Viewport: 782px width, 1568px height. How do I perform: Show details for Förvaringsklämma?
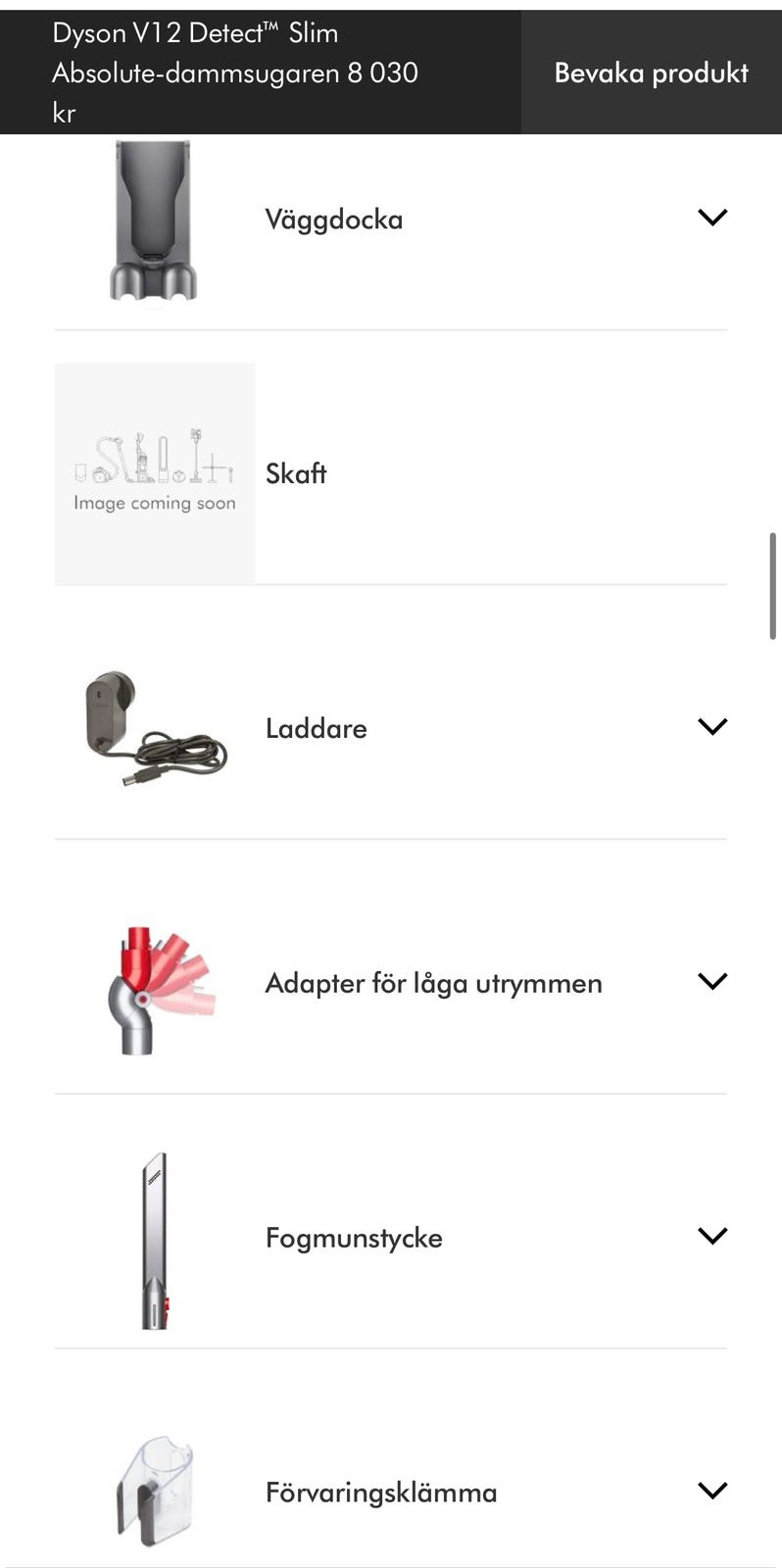pos(391,1492)
